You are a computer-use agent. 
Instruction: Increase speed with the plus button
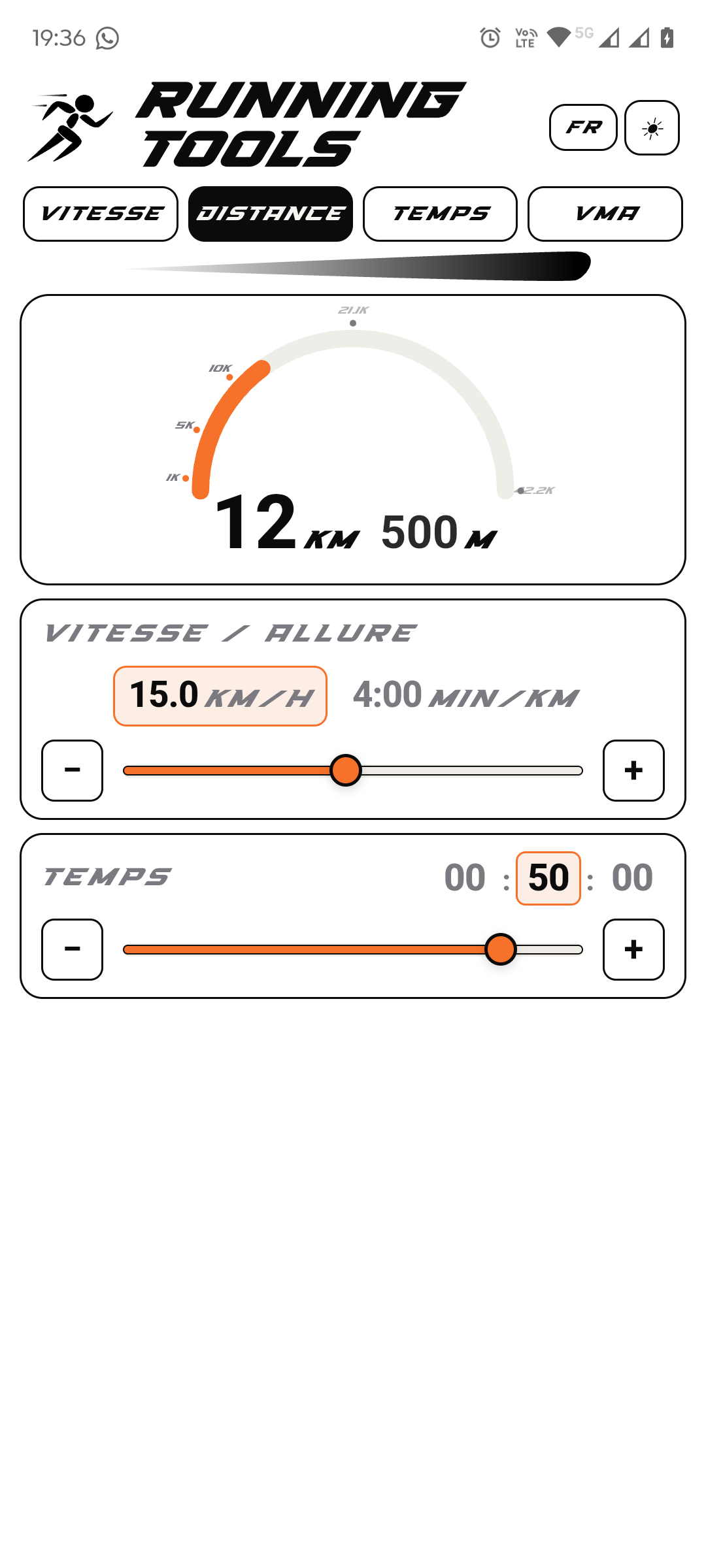633,770
